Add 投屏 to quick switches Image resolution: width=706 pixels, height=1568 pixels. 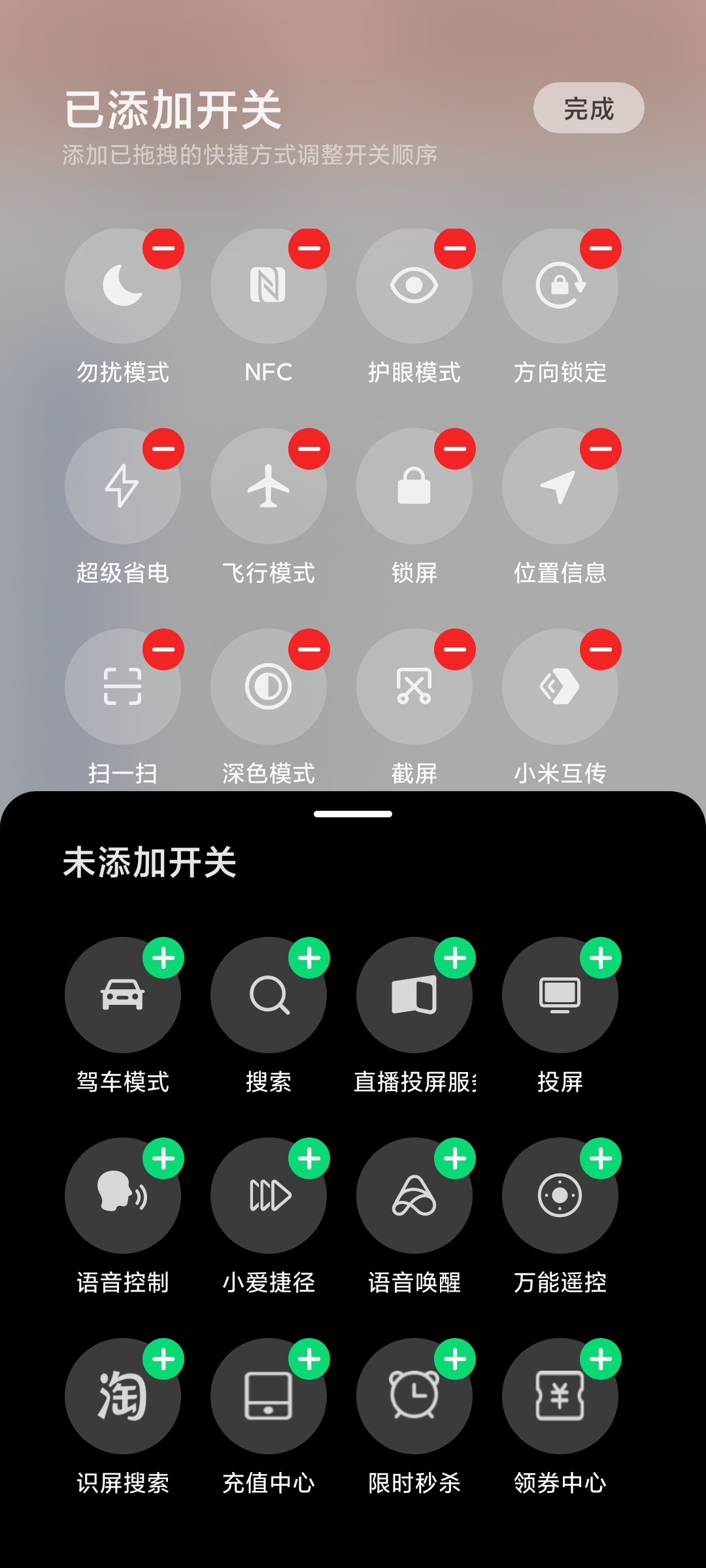tap(601, 958)
